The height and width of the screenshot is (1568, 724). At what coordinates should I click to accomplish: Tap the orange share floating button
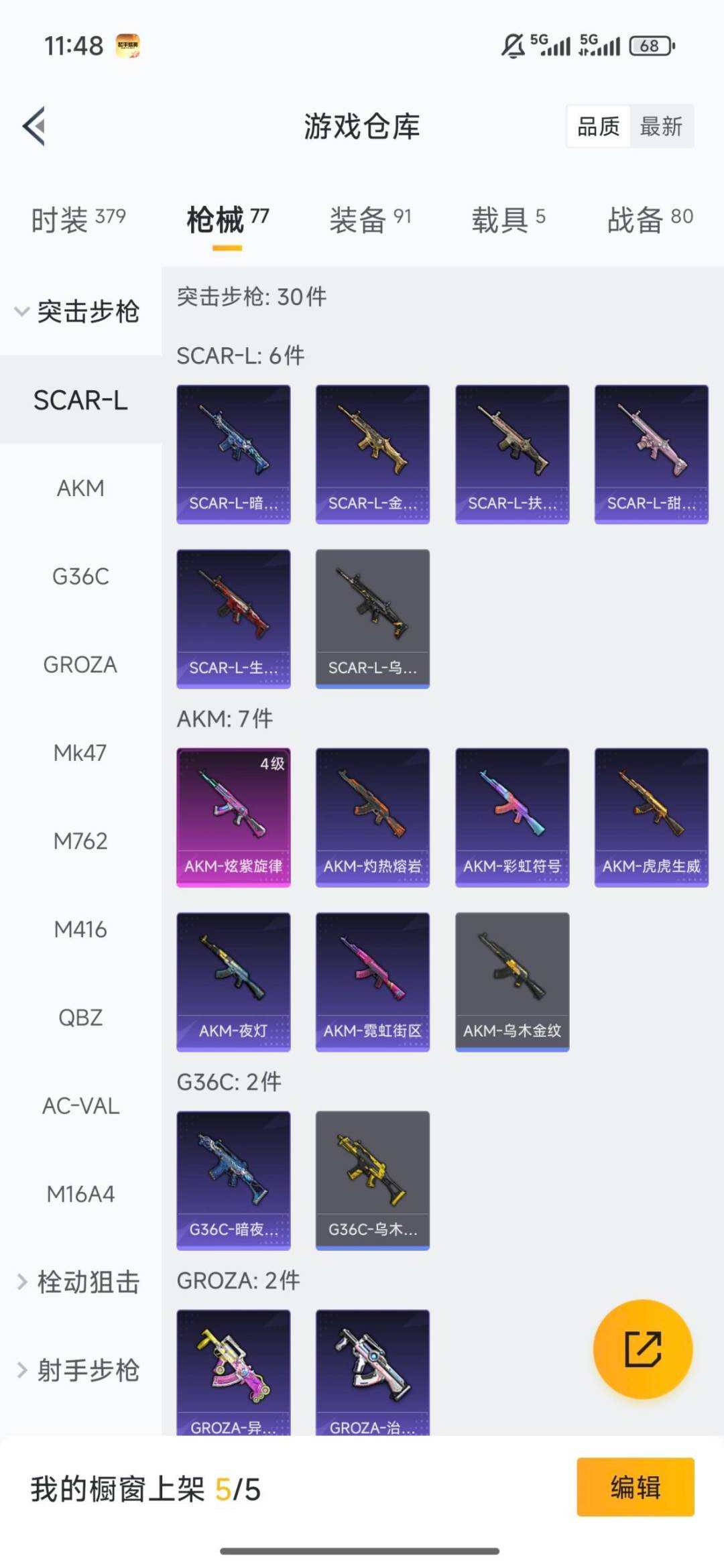643,1349
